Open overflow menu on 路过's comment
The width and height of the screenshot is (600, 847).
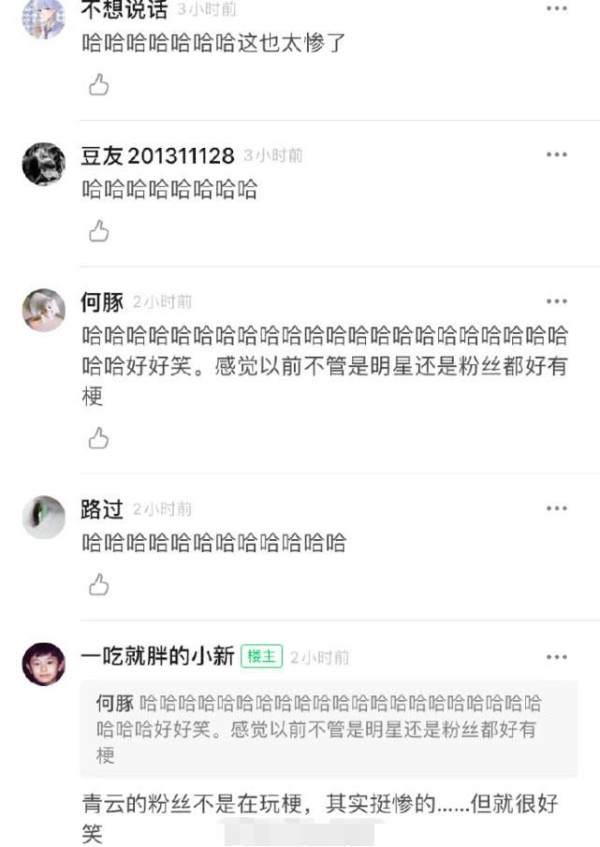(x=557, y=509)
